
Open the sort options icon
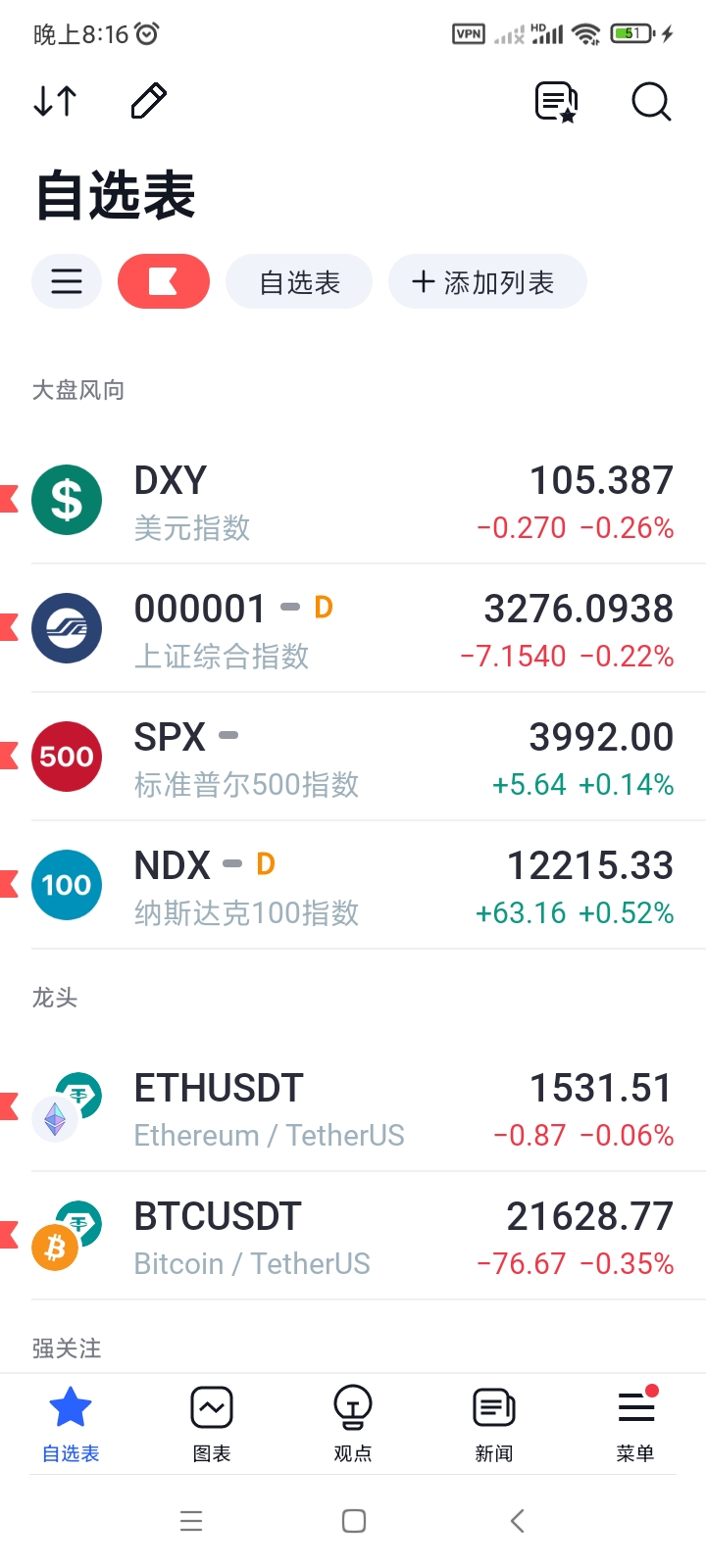point(55,101)
